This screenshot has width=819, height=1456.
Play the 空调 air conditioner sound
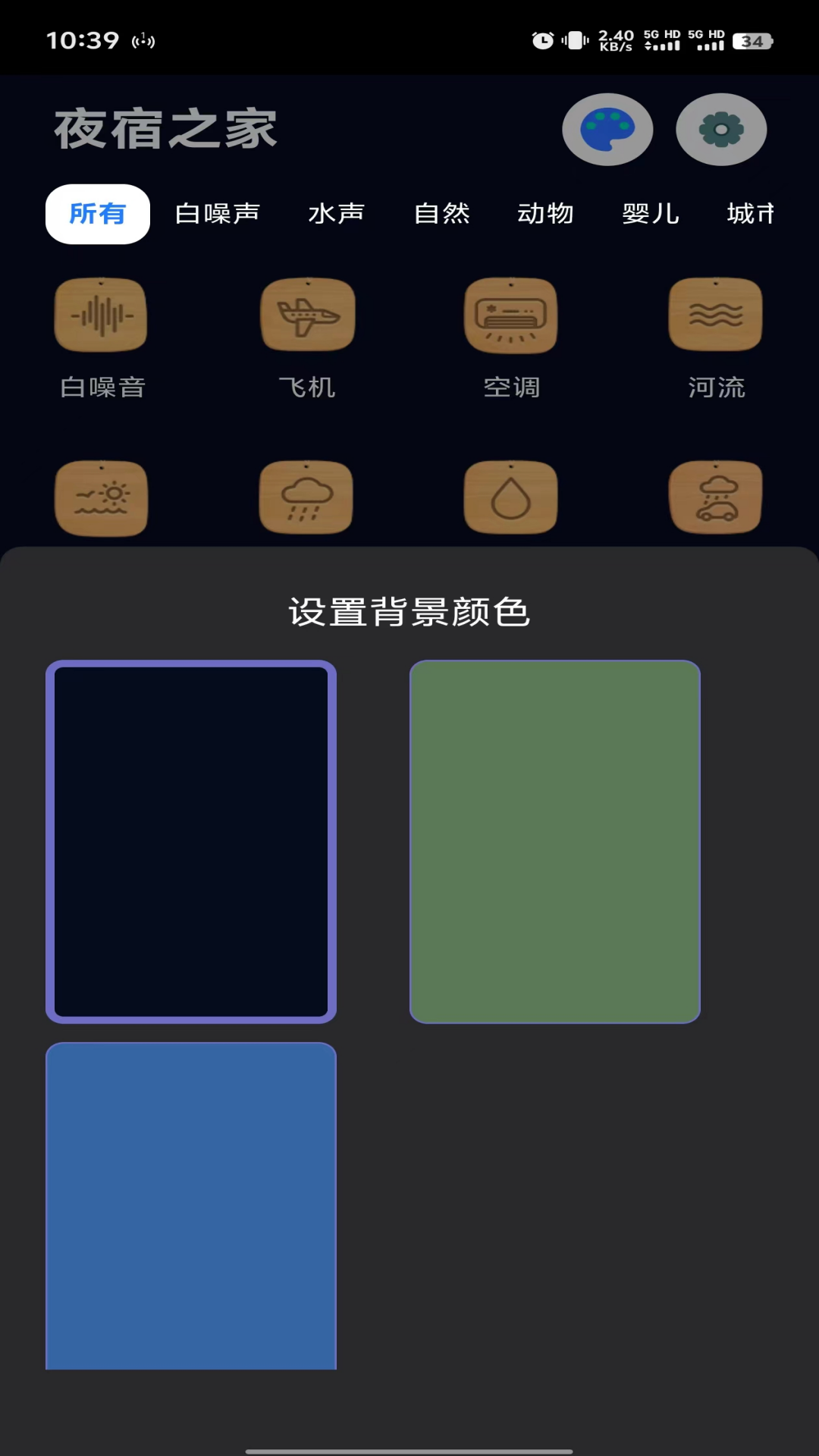511,315
